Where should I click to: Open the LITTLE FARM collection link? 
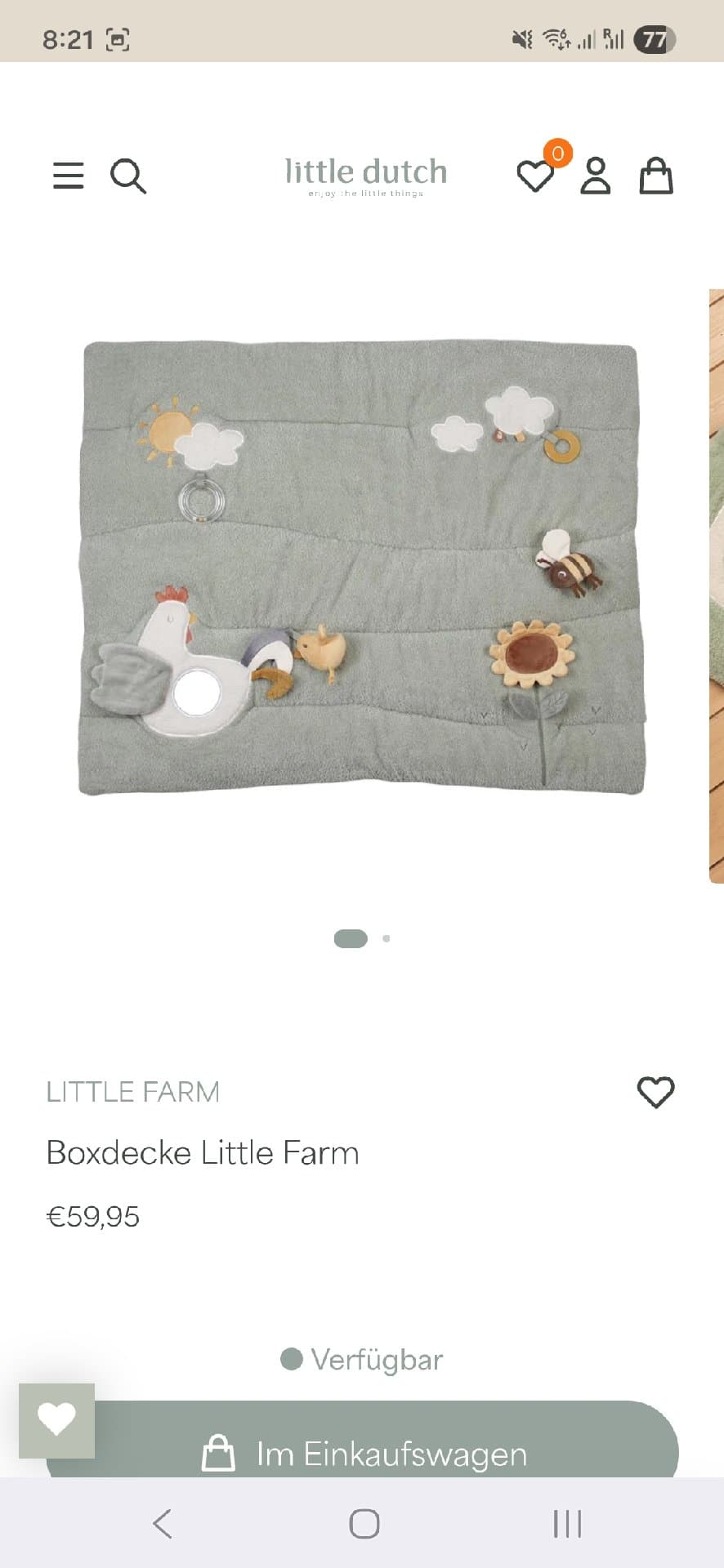(133, 1092)
